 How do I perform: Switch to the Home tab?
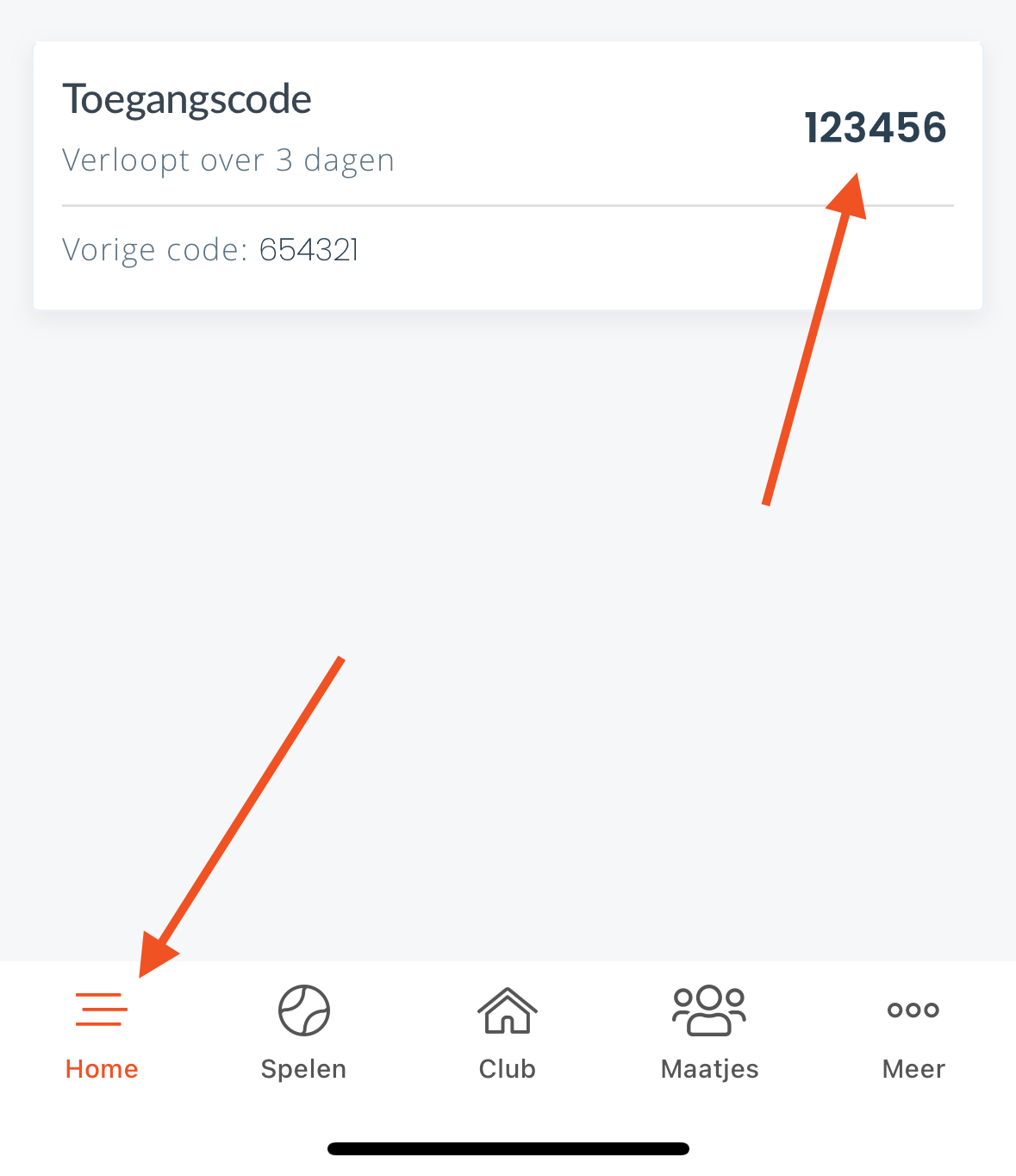pyautogui.click(x=102, y=1031)
